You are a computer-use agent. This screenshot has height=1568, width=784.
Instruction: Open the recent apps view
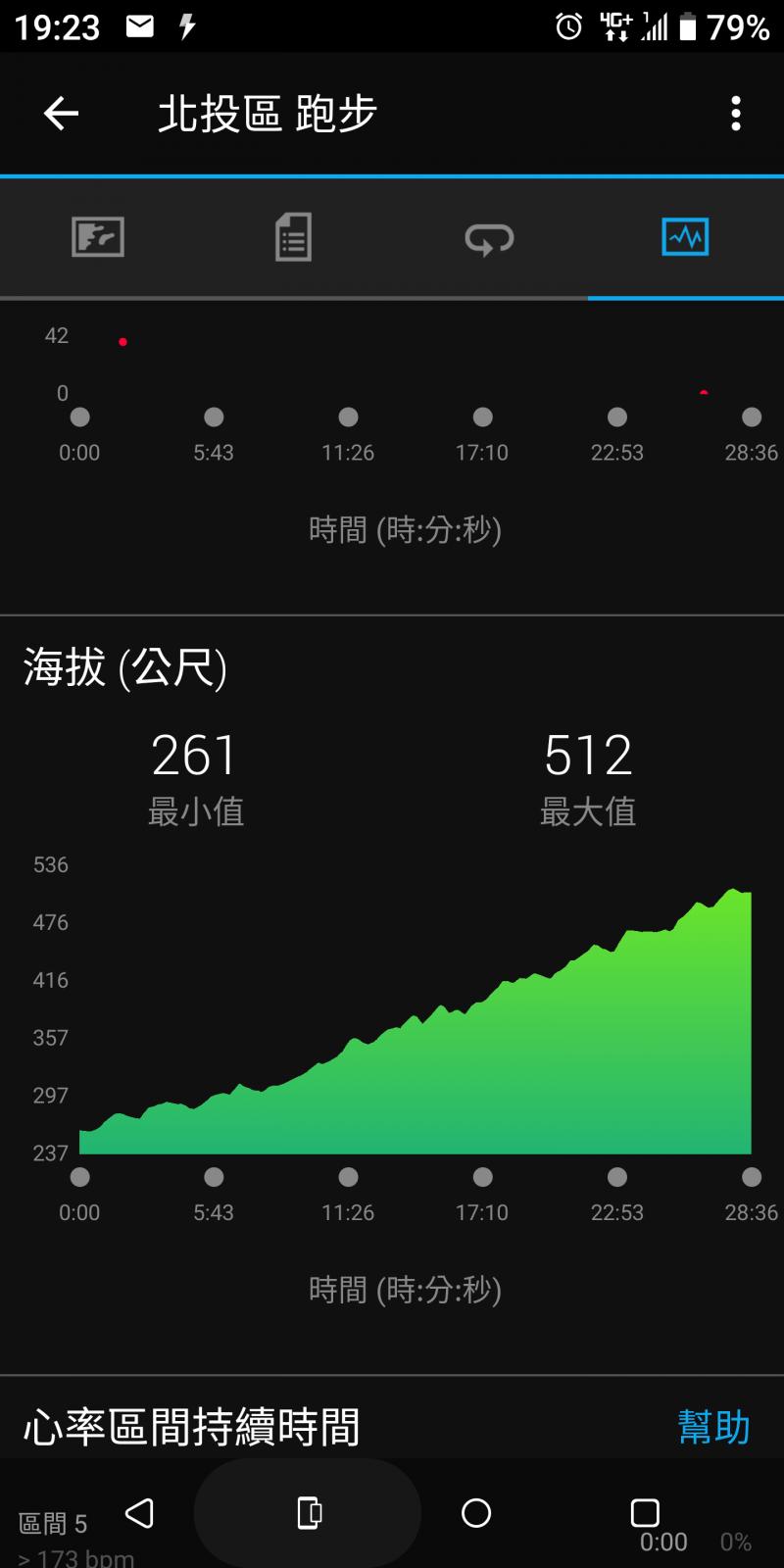pyautogui.click(x=645, y=1513)
